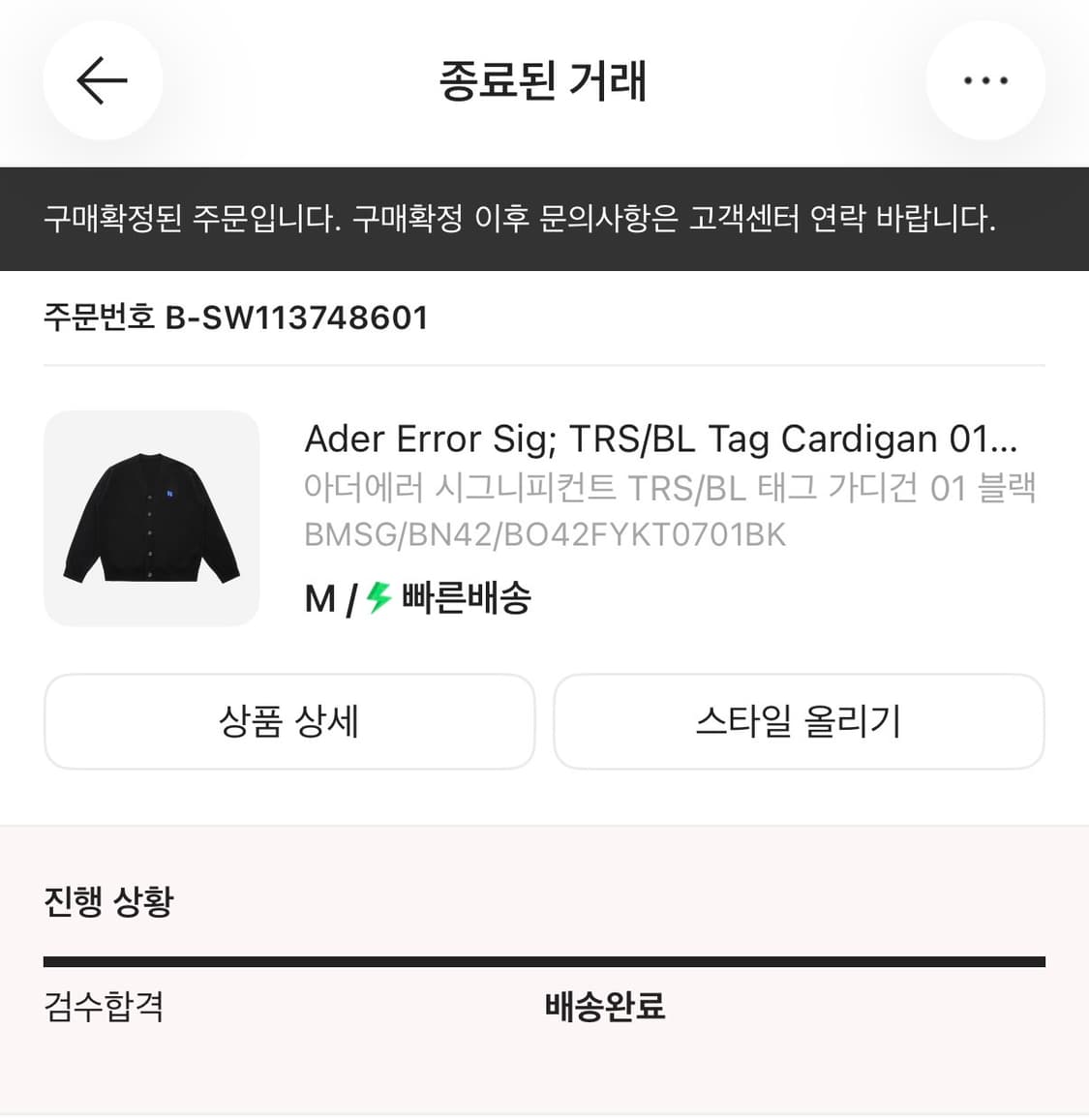Select the order number B-SW113748601
Screen dimensions: 1089x1120
coord(297,317)
